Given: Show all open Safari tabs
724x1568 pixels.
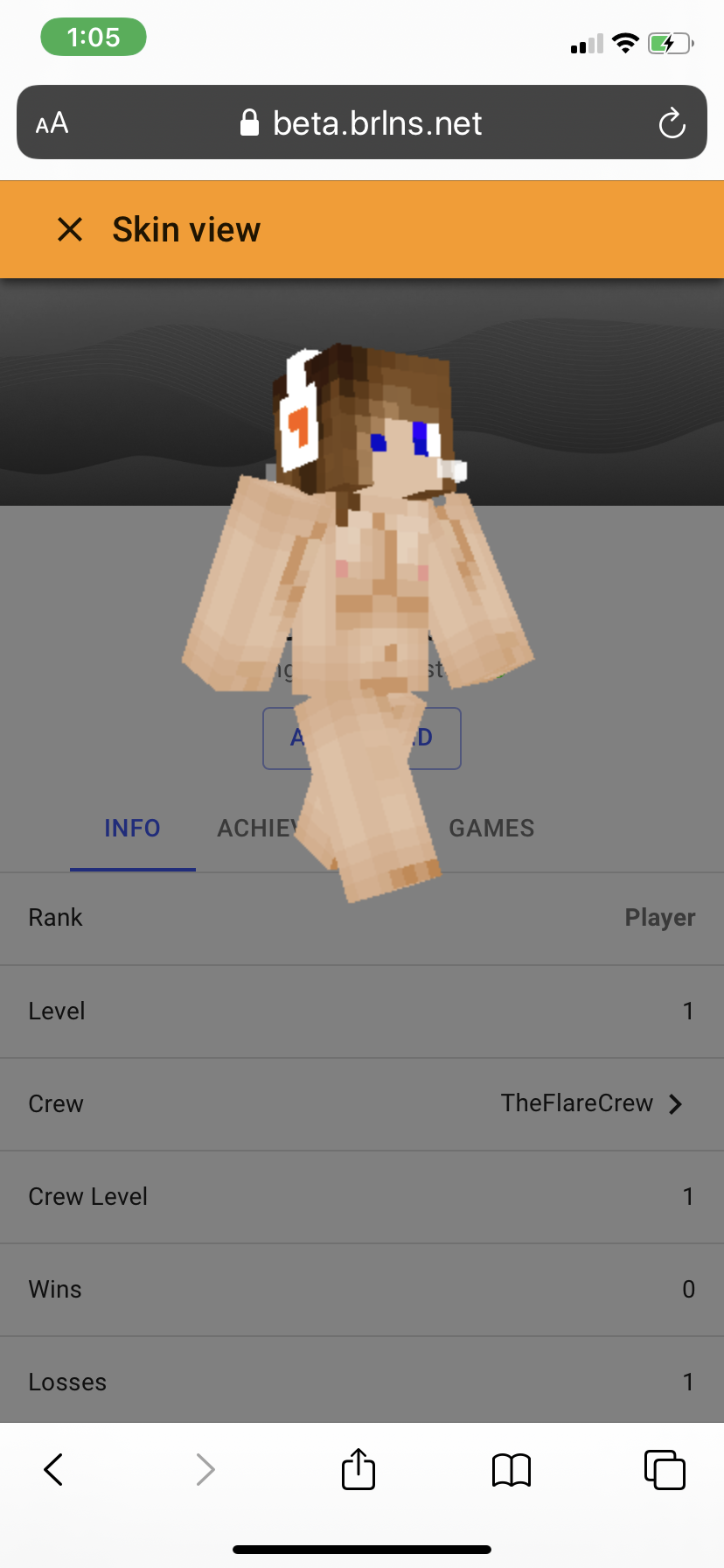Looking at the screenshot, I should [x=665, y=1469].
